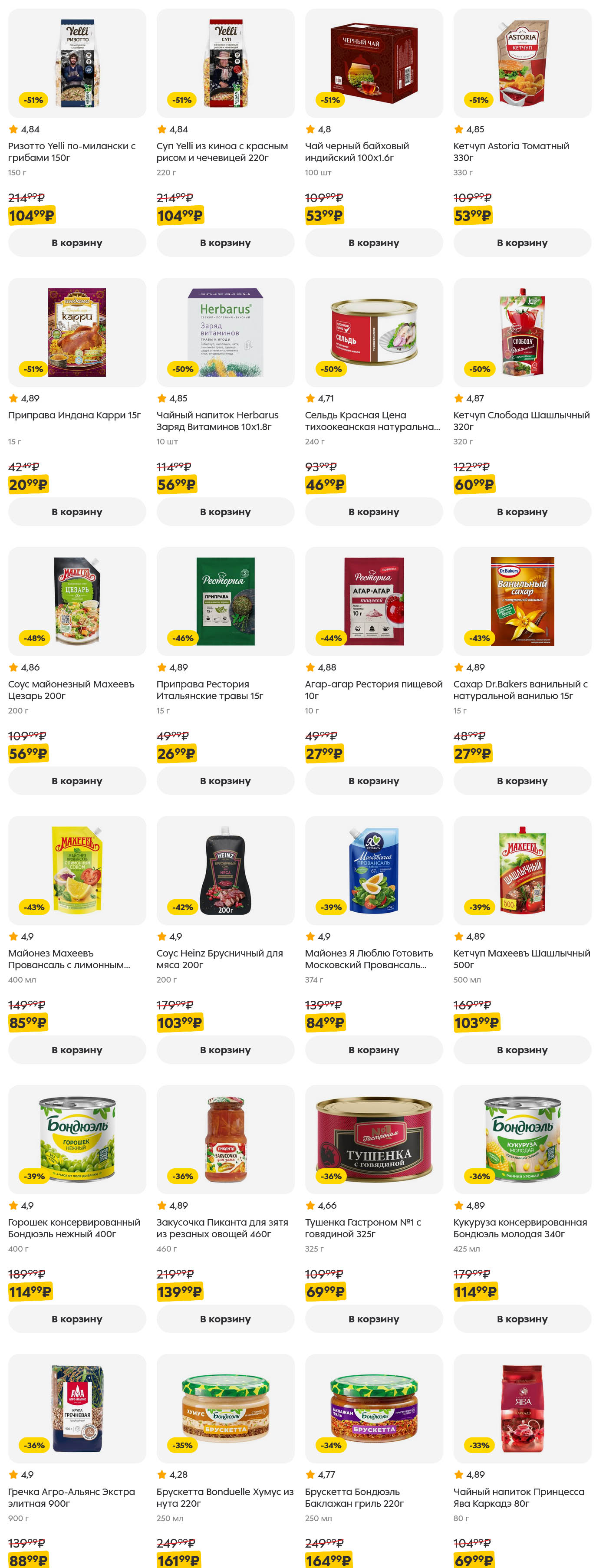
Task: Add Майонез Махеевъ Провансаль с лимонным to cart
Action: click(77, 1050)
